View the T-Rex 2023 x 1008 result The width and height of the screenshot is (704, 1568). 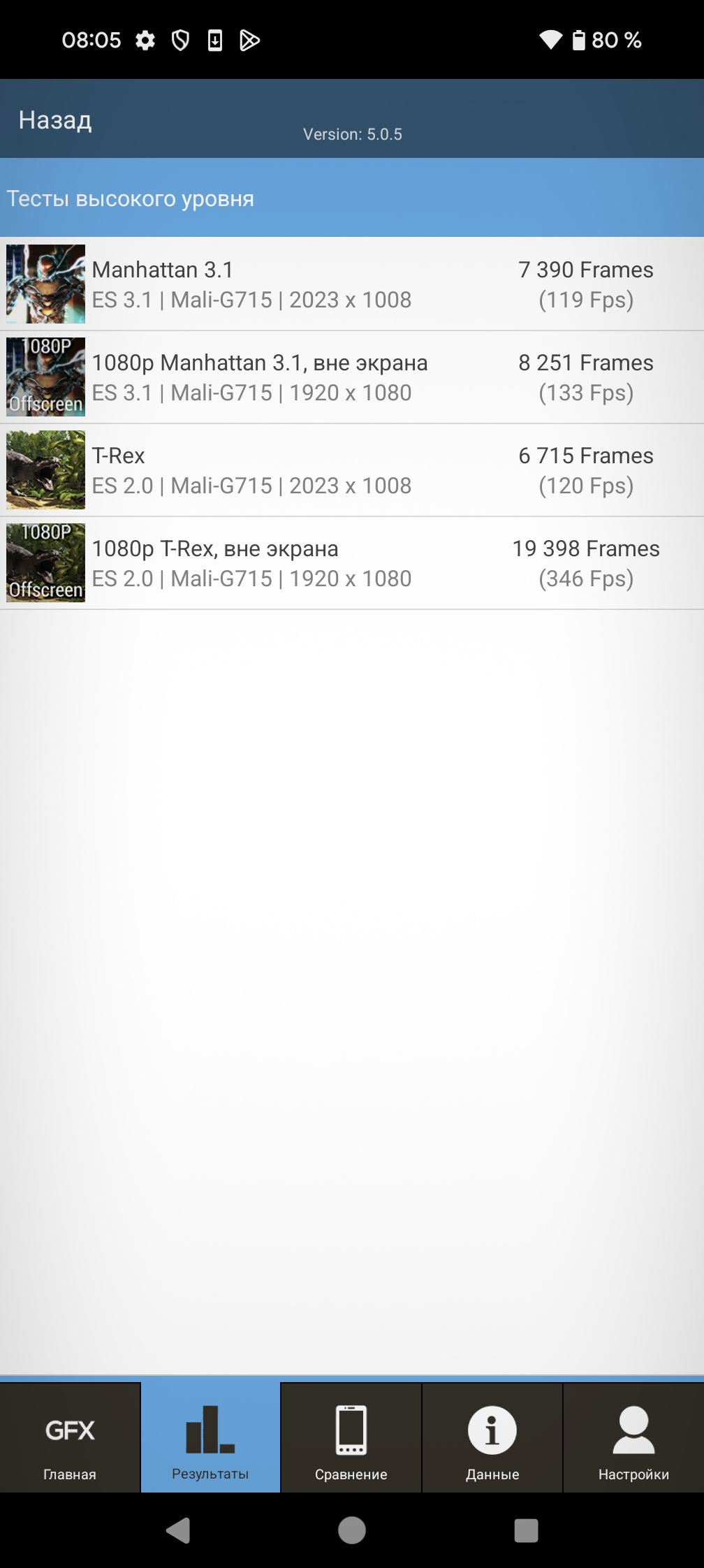click(x=352, y=470)
